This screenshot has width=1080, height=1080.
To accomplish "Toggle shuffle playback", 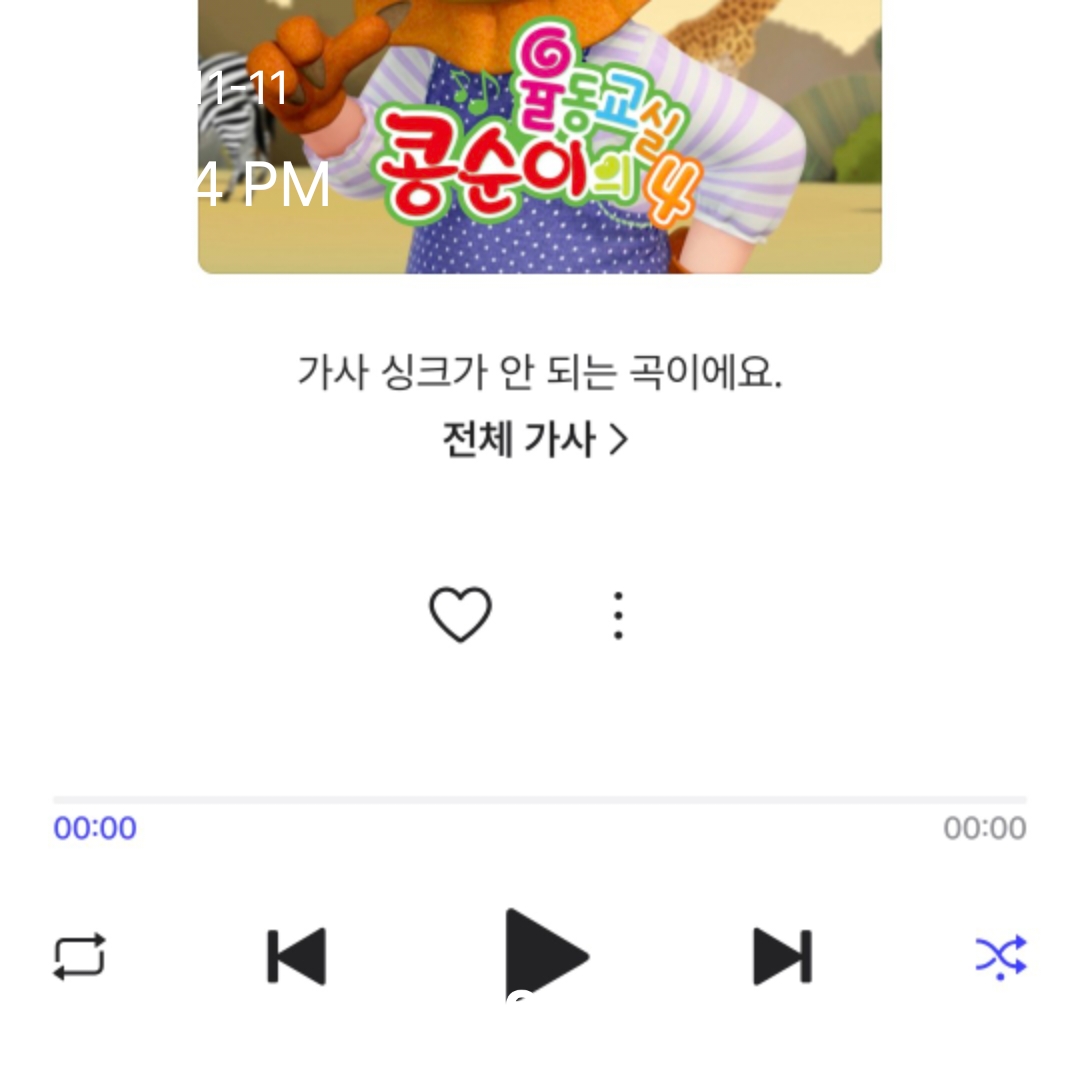I will (1000, 957).
